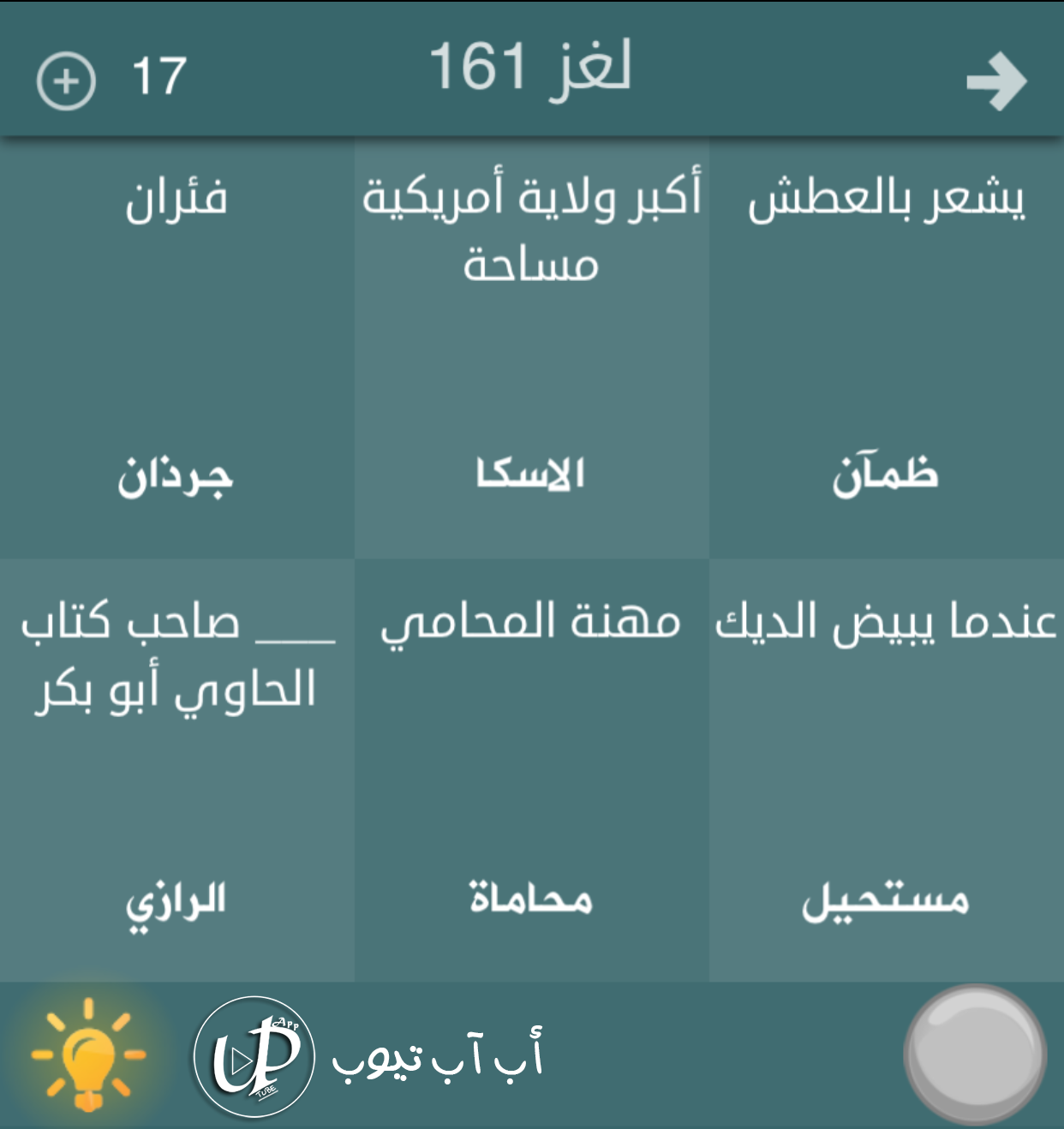Open the عندما يبيض الديك tile
Viewport: 1064px width, 1129px height.
coord(887,770)
